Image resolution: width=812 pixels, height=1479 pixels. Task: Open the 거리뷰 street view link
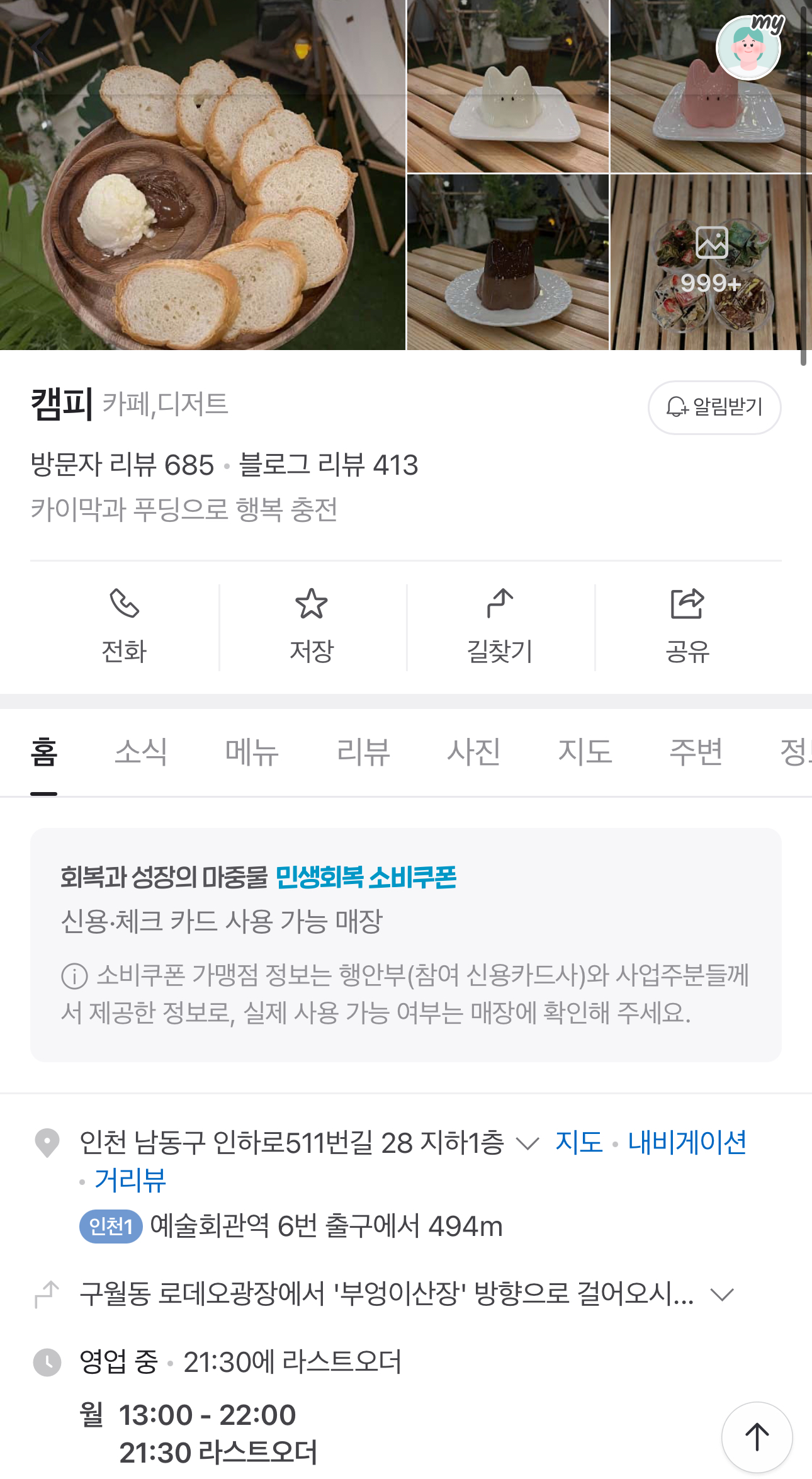point(130,1180)
